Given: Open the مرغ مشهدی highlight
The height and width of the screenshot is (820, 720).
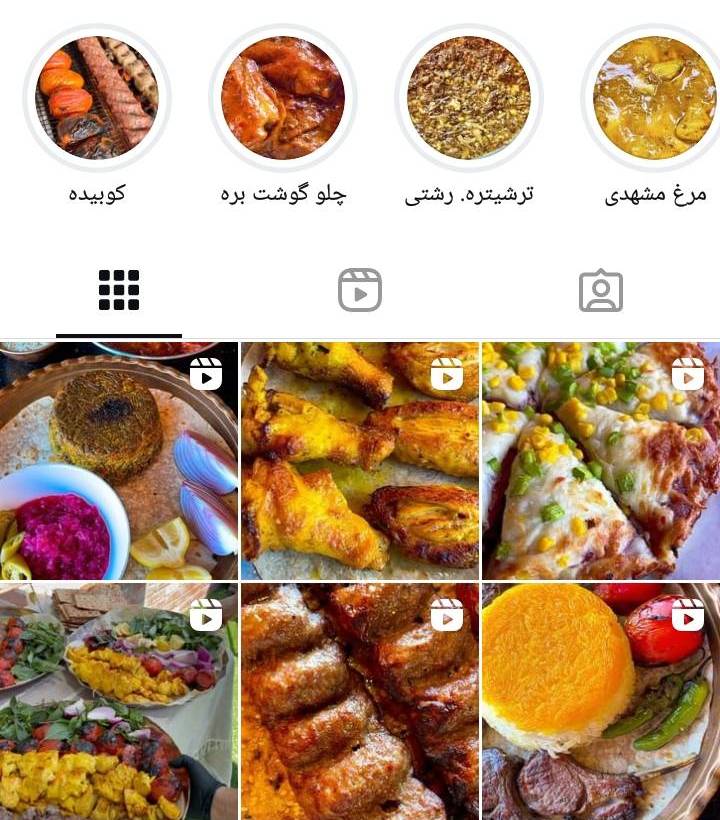Looking at the screenshot, I should pyautogui.click(x=654, y=98).
